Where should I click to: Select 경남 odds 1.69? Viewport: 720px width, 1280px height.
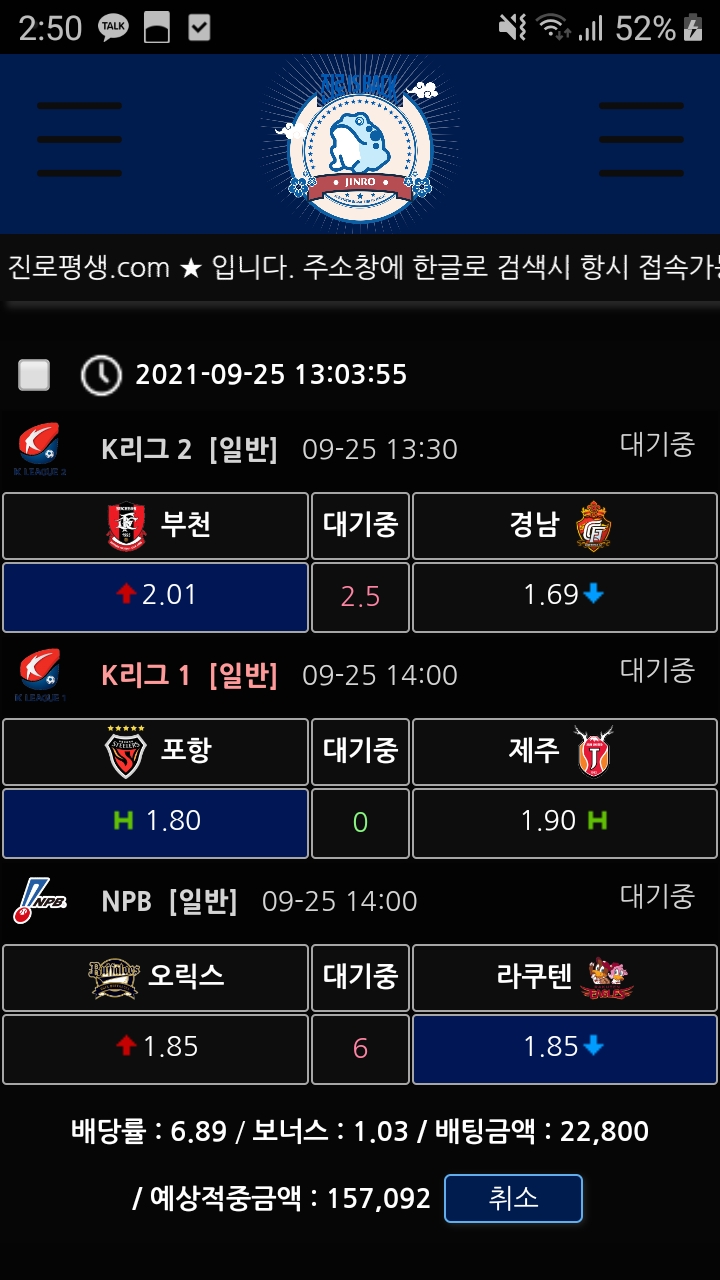[565, 597]
